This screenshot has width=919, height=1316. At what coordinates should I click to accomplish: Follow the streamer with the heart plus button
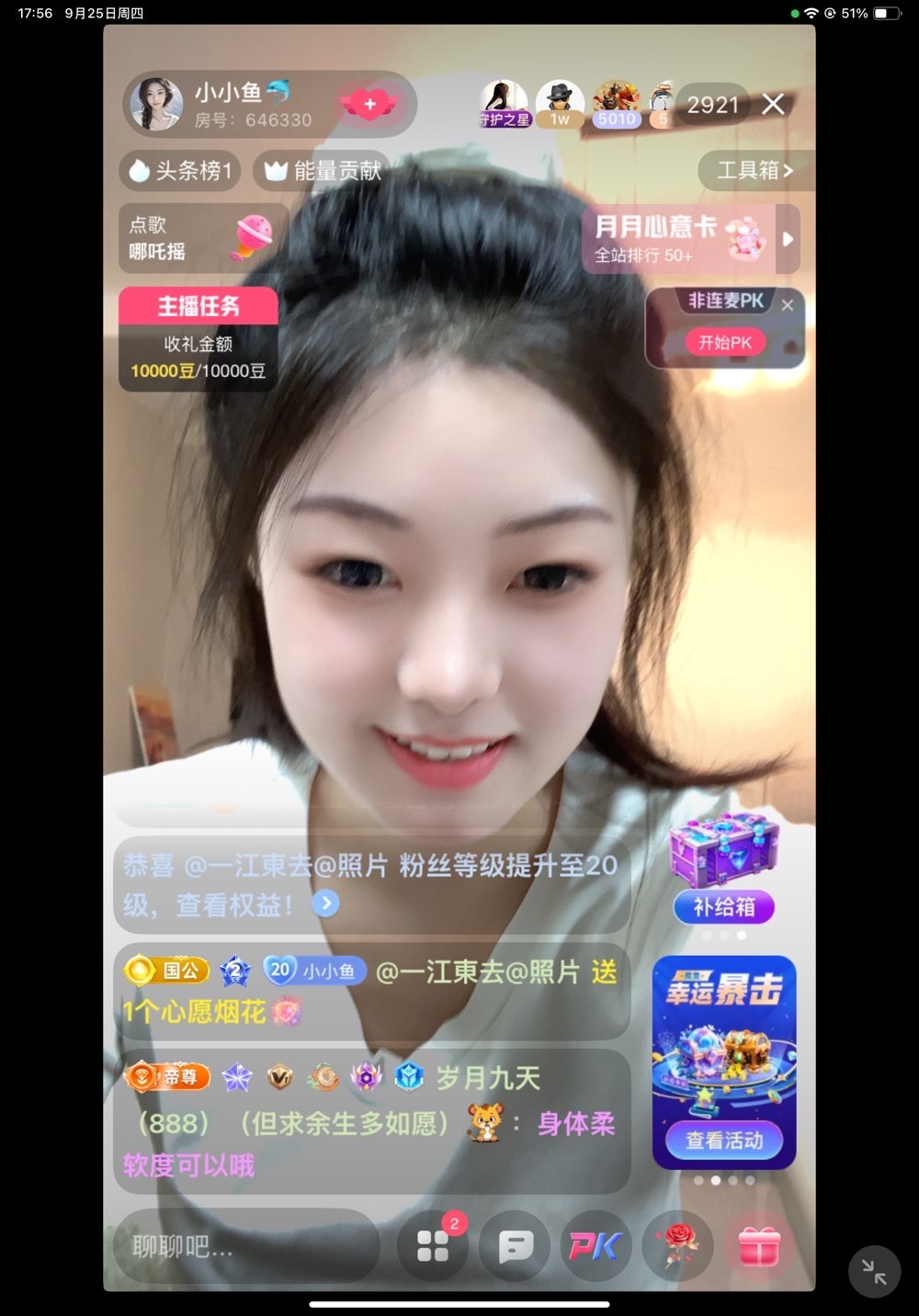click(370, 105)
